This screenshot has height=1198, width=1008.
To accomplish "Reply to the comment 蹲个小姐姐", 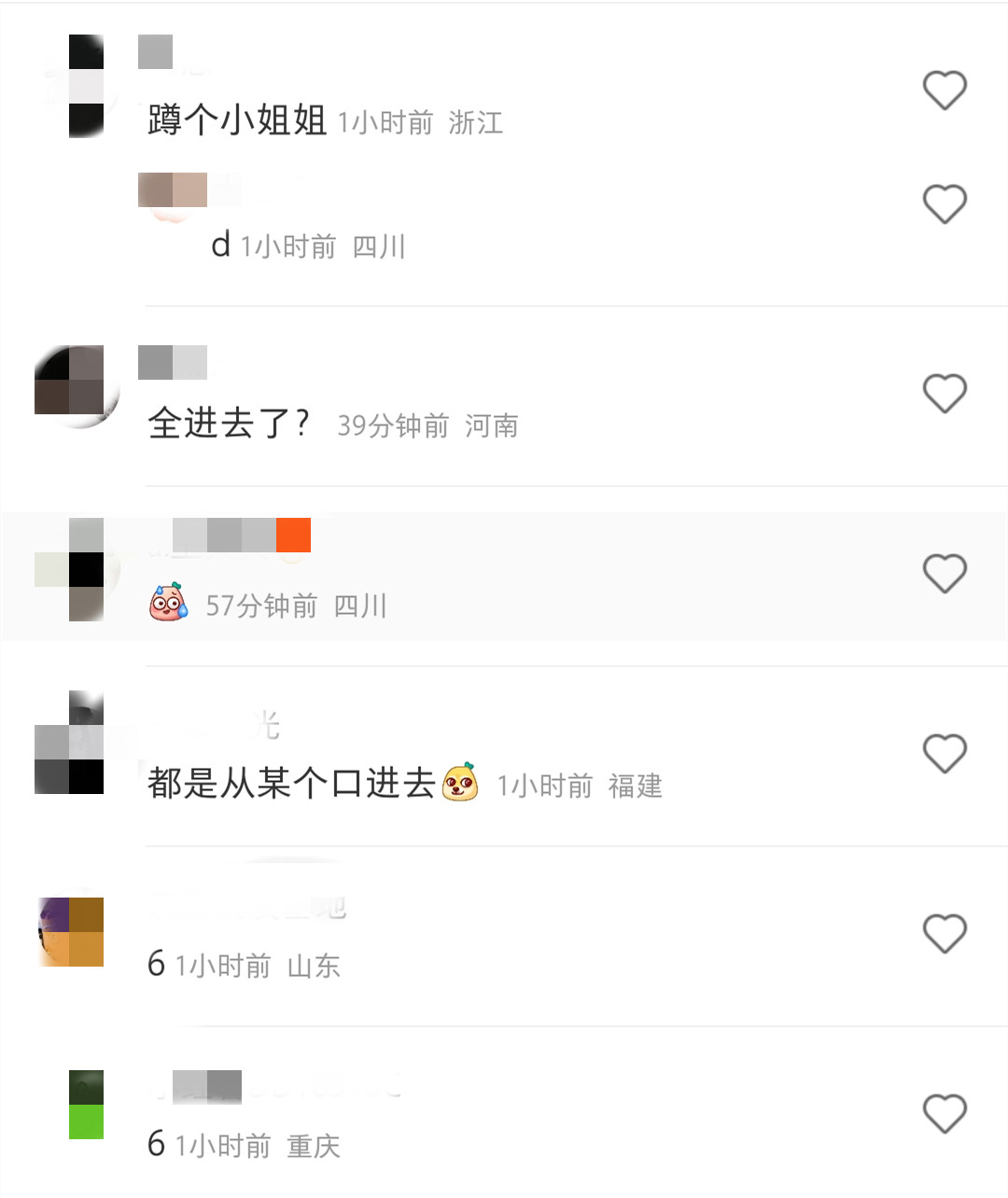I will pyautogui.click(x=236, y=120).
